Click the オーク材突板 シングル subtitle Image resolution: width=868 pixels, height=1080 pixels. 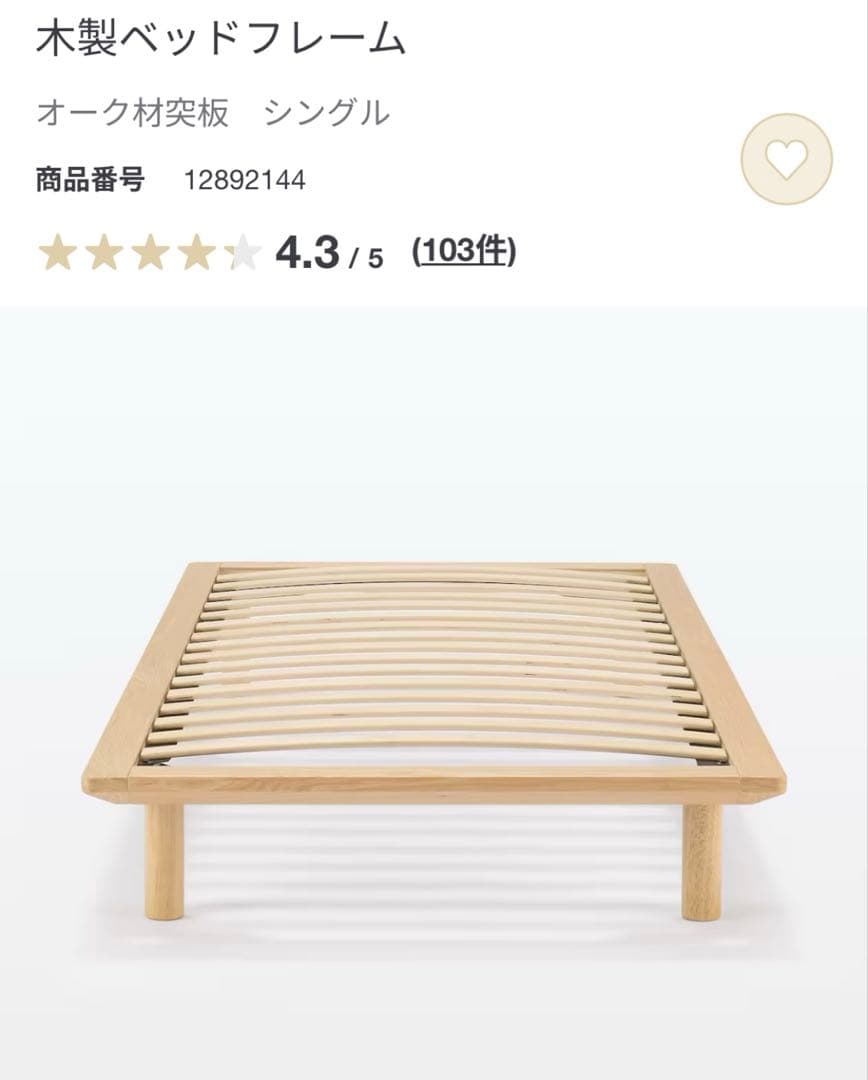(213, 115)
